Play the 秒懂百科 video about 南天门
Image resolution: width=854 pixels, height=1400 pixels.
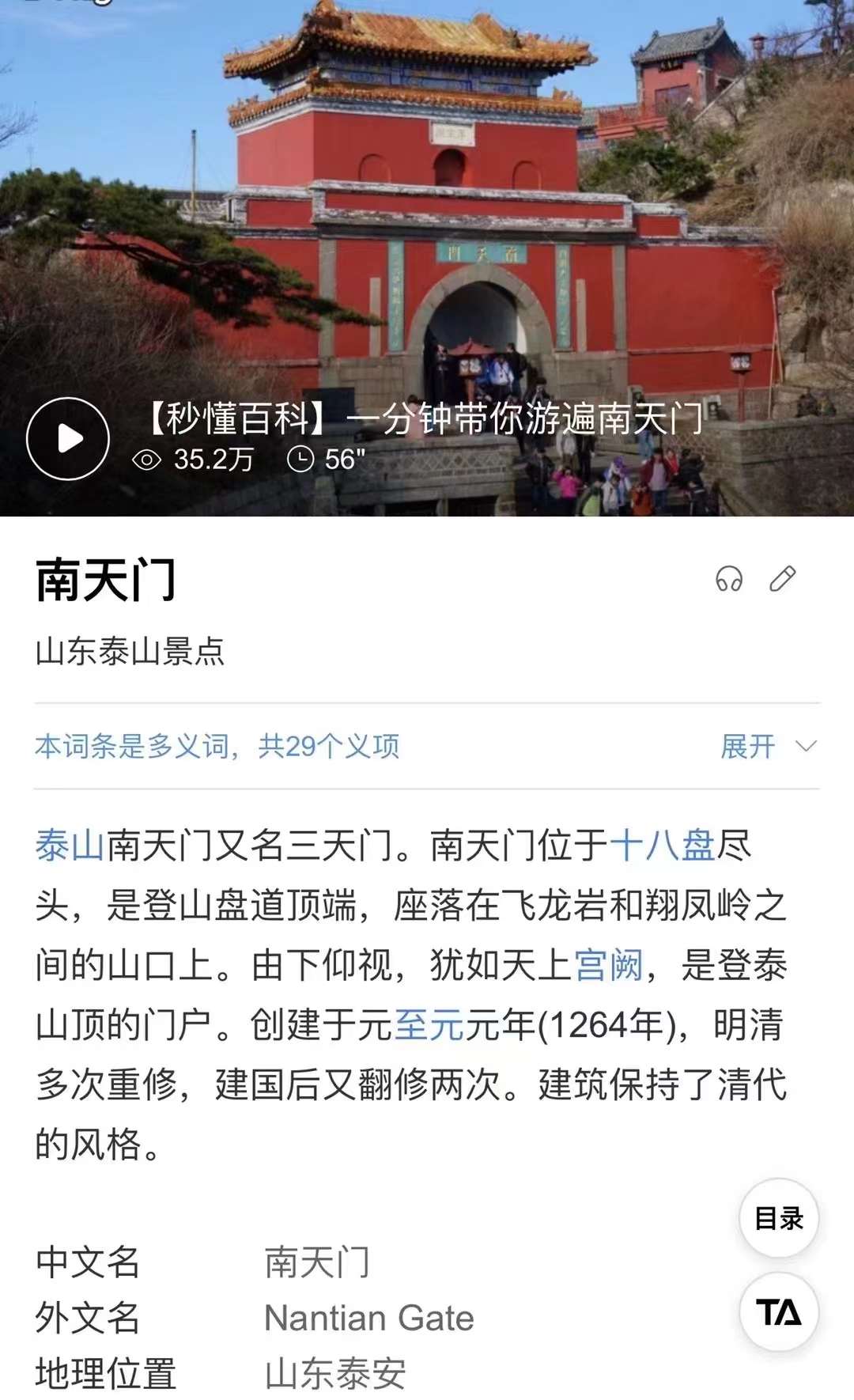[68, 439]
